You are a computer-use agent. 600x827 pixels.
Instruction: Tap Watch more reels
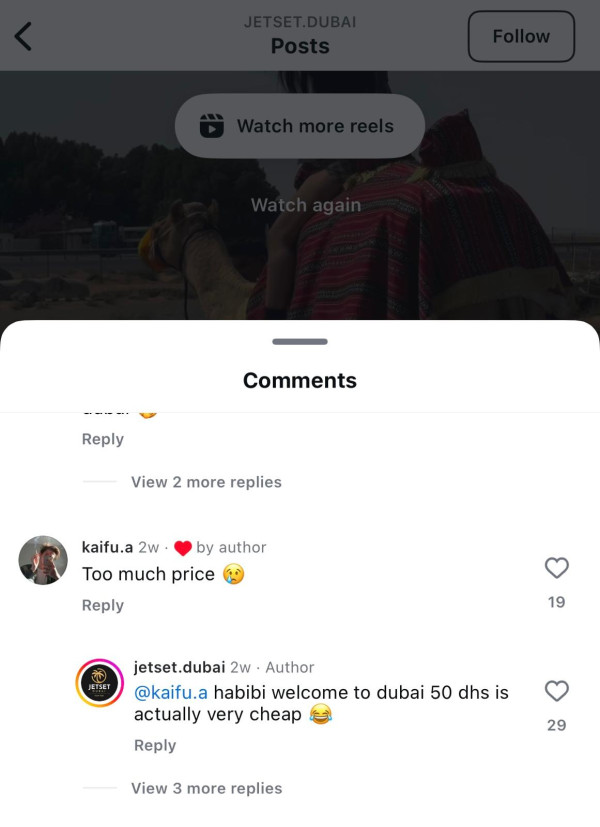click(x=300, y=126)
